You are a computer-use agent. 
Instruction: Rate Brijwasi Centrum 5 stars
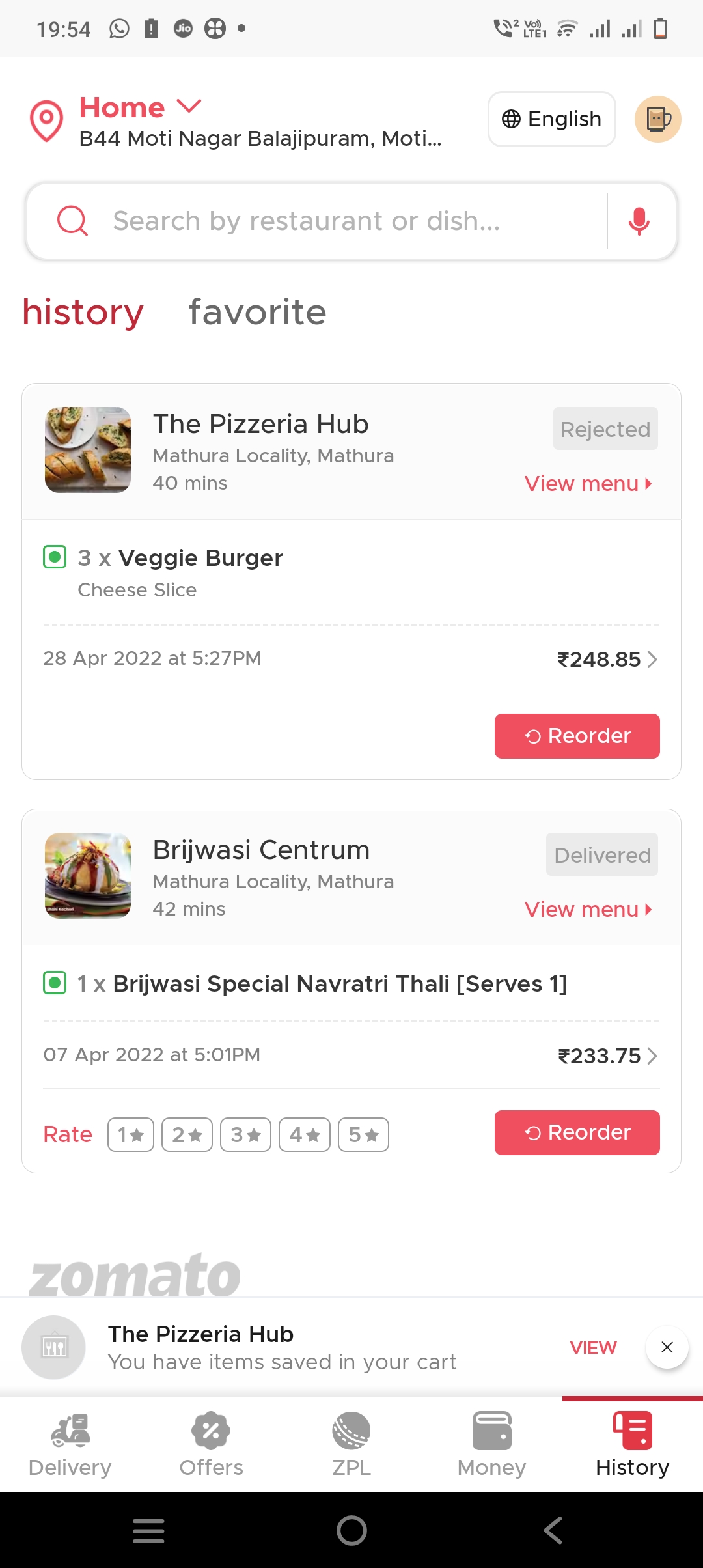click(x=363, y=1135)
